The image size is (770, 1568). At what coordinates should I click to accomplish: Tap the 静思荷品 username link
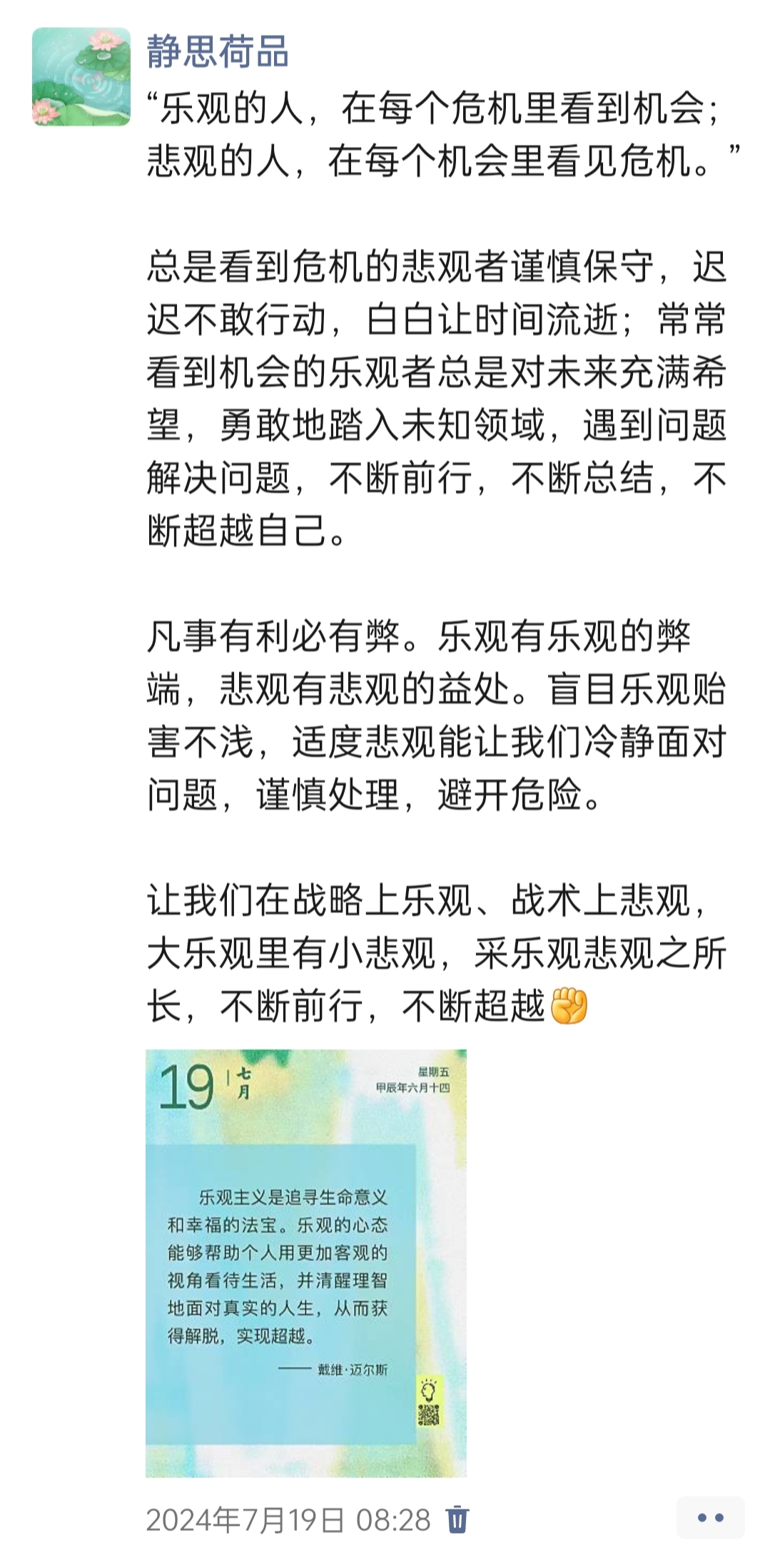pyautogui.click(x=218, y=52)
